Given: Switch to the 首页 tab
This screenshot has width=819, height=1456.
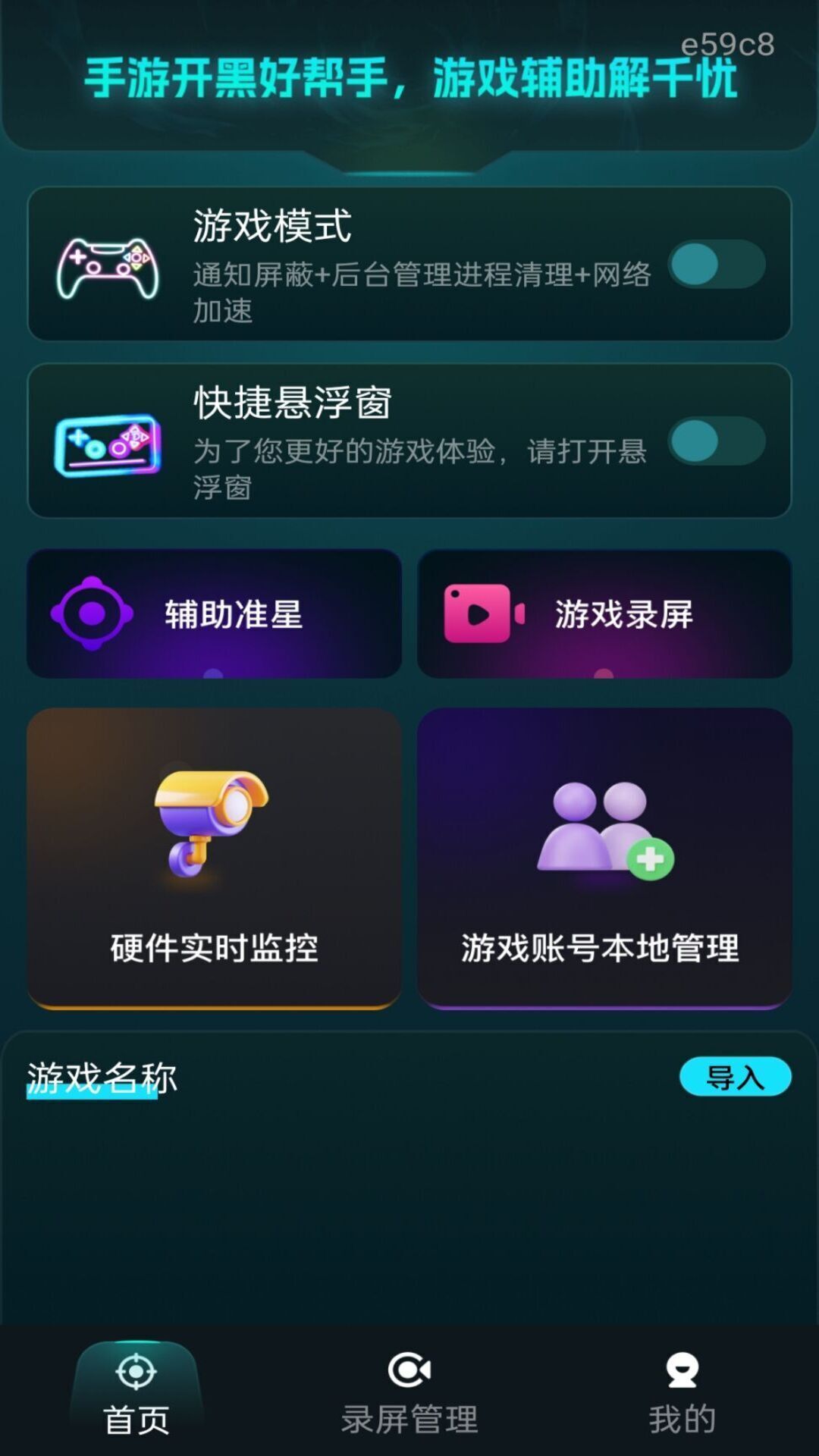Looking at the screenshot, I should click(x=135, y=1395).
